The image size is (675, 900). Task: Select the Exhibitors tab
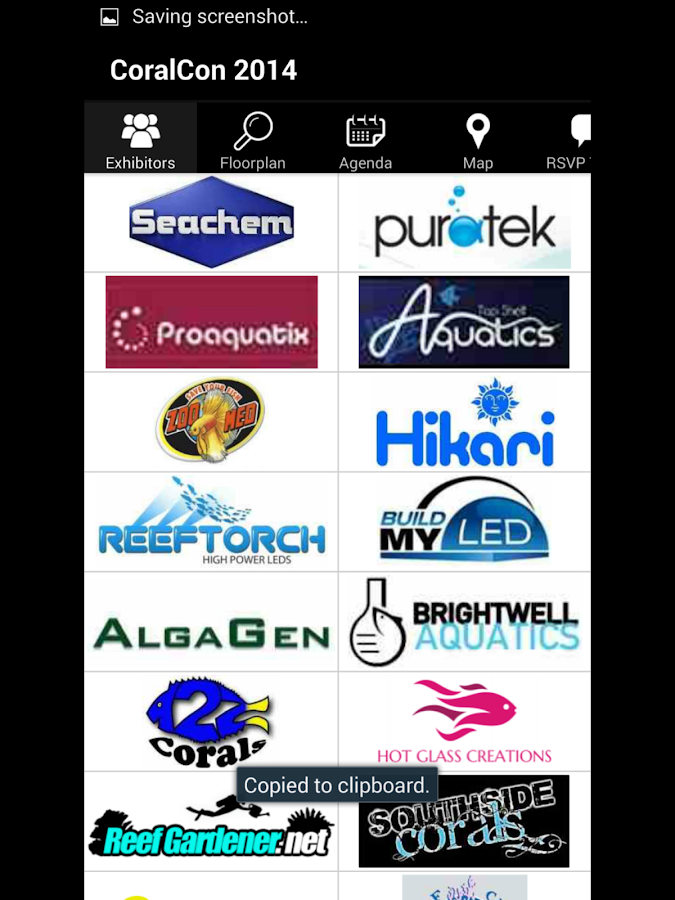click(x=140, y=140)
